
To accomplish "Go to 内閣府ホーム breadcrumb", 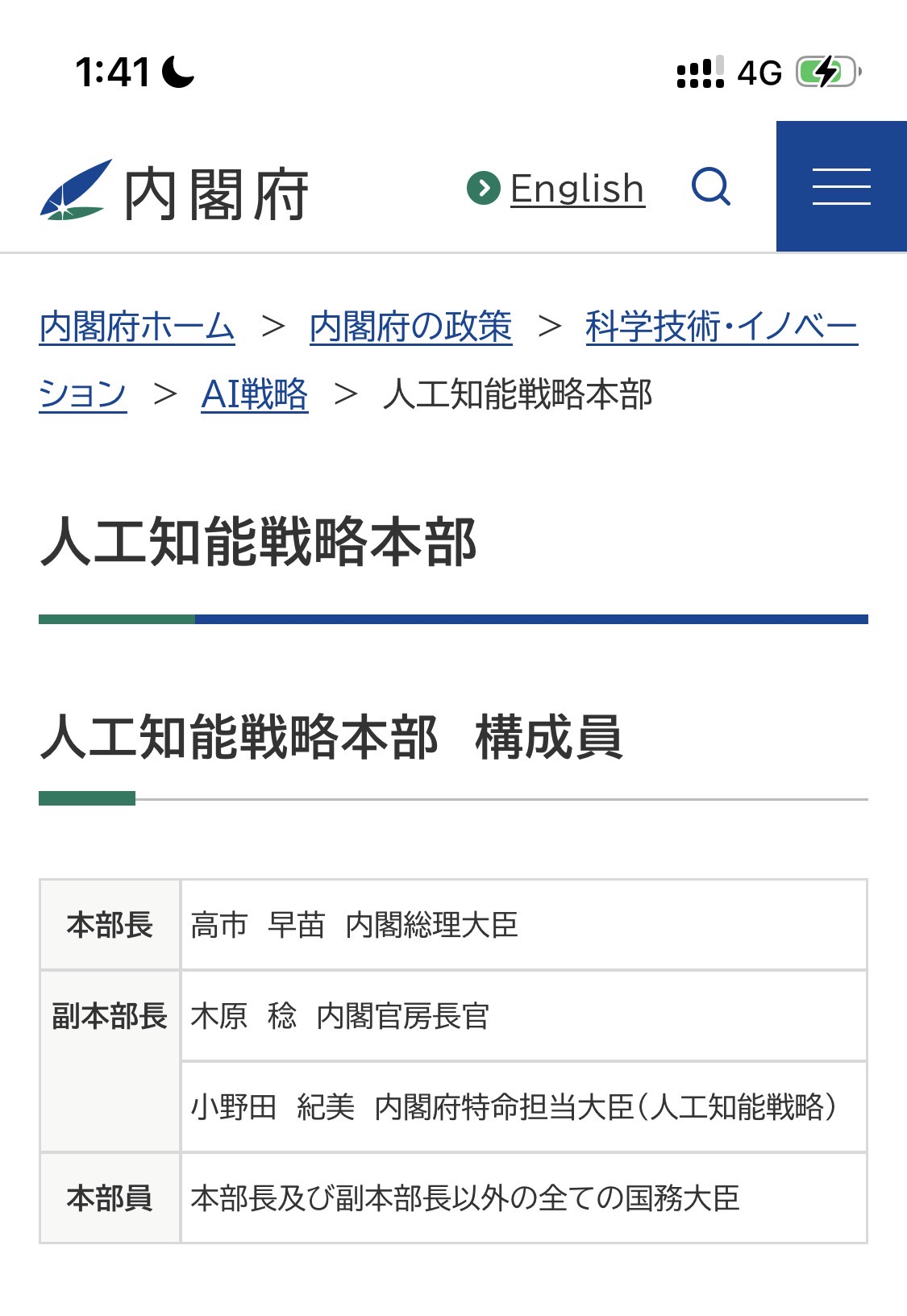I will [x=137, y=327].
